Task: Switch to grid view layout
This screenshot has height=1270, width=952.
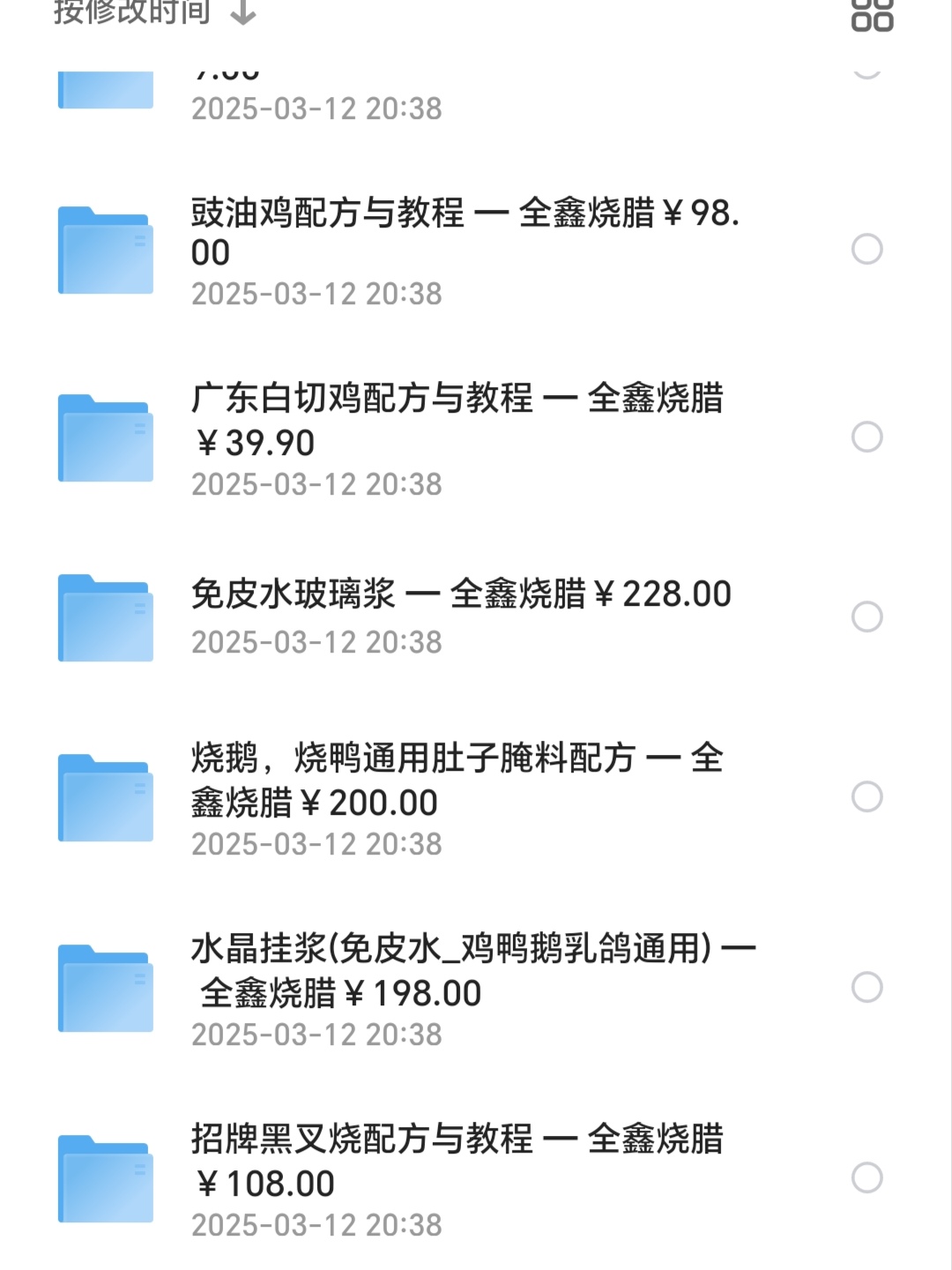Action: point(872,14)
